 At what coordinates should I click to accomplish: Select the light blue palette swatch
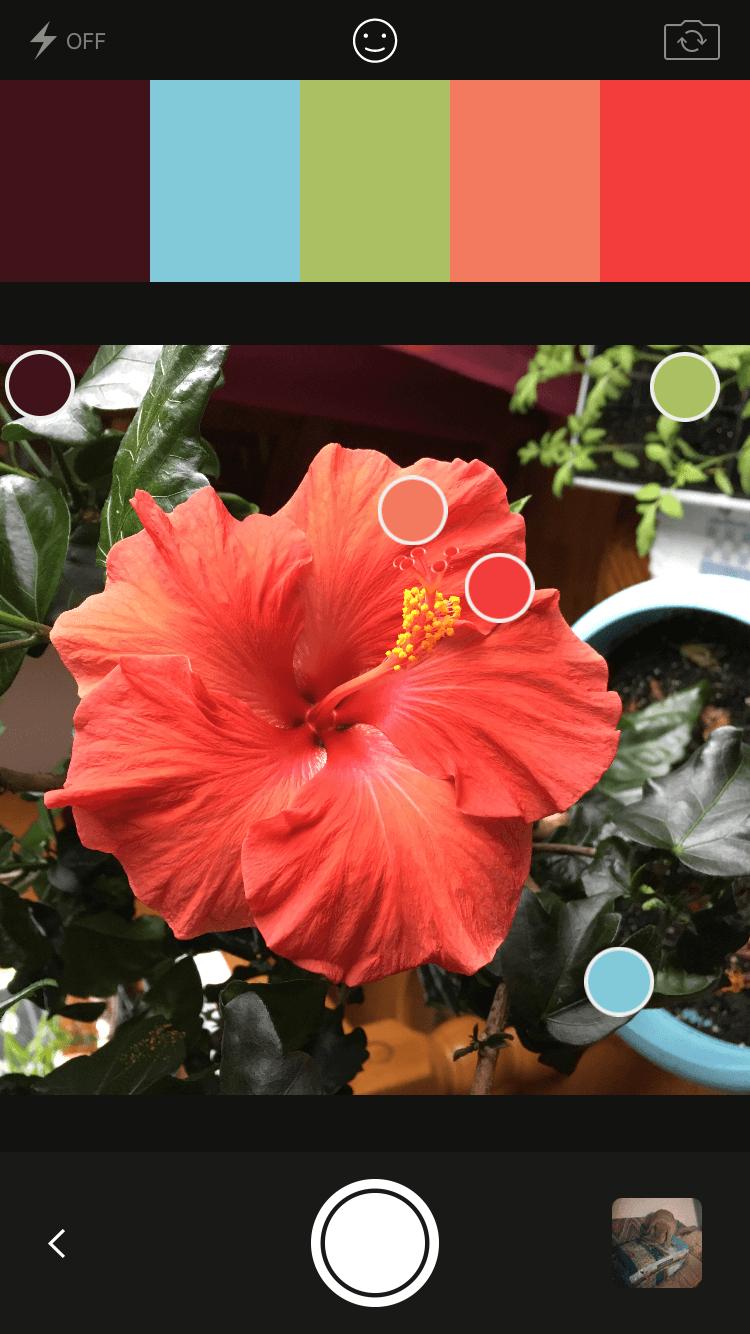click(x=225, y=181)
